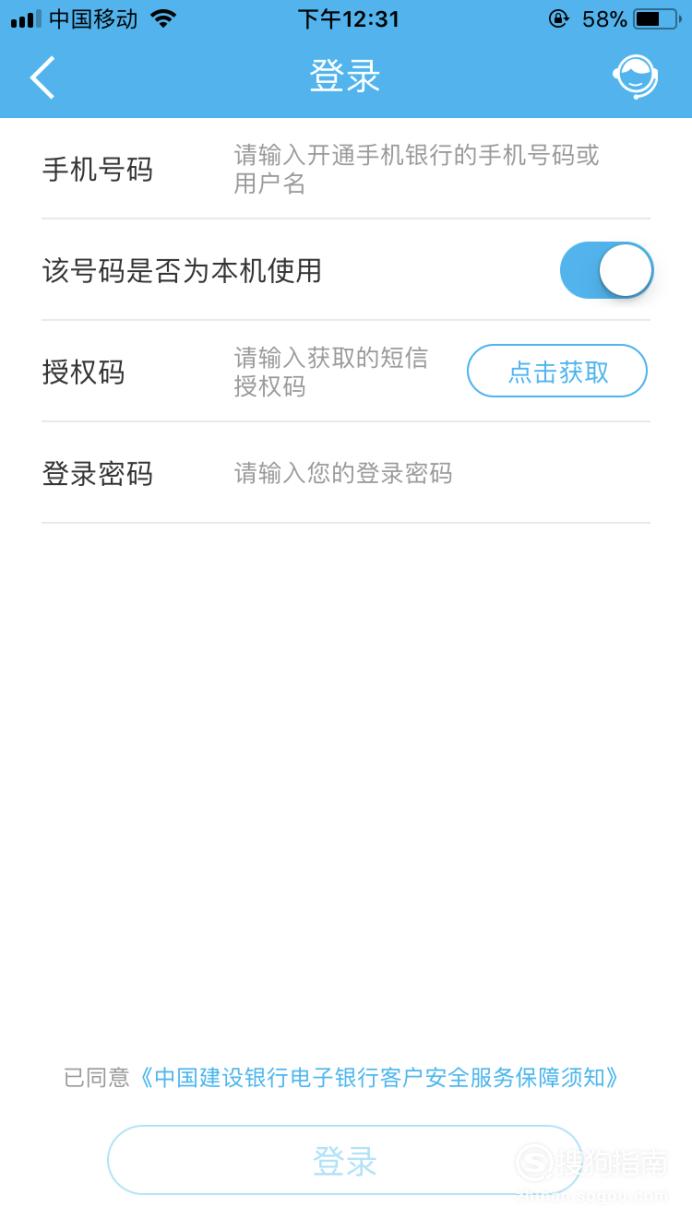Screen dimensions: 692x1230
Task: Tap the 登录 button at bottom
Action: (x=345, y=1161)
